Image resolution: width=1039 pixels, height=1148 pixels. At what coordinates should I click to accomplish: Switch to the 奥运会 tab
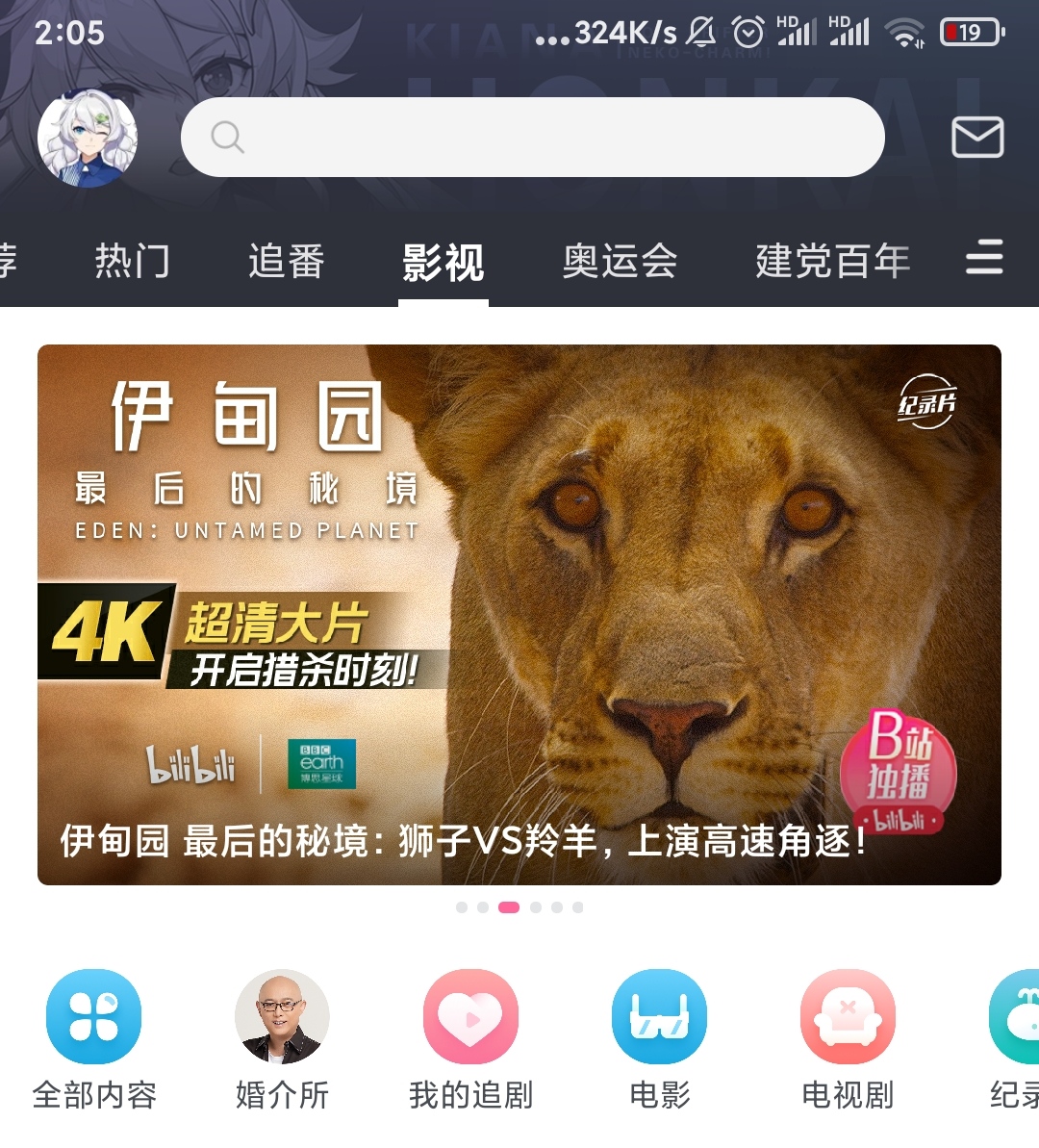621,261
